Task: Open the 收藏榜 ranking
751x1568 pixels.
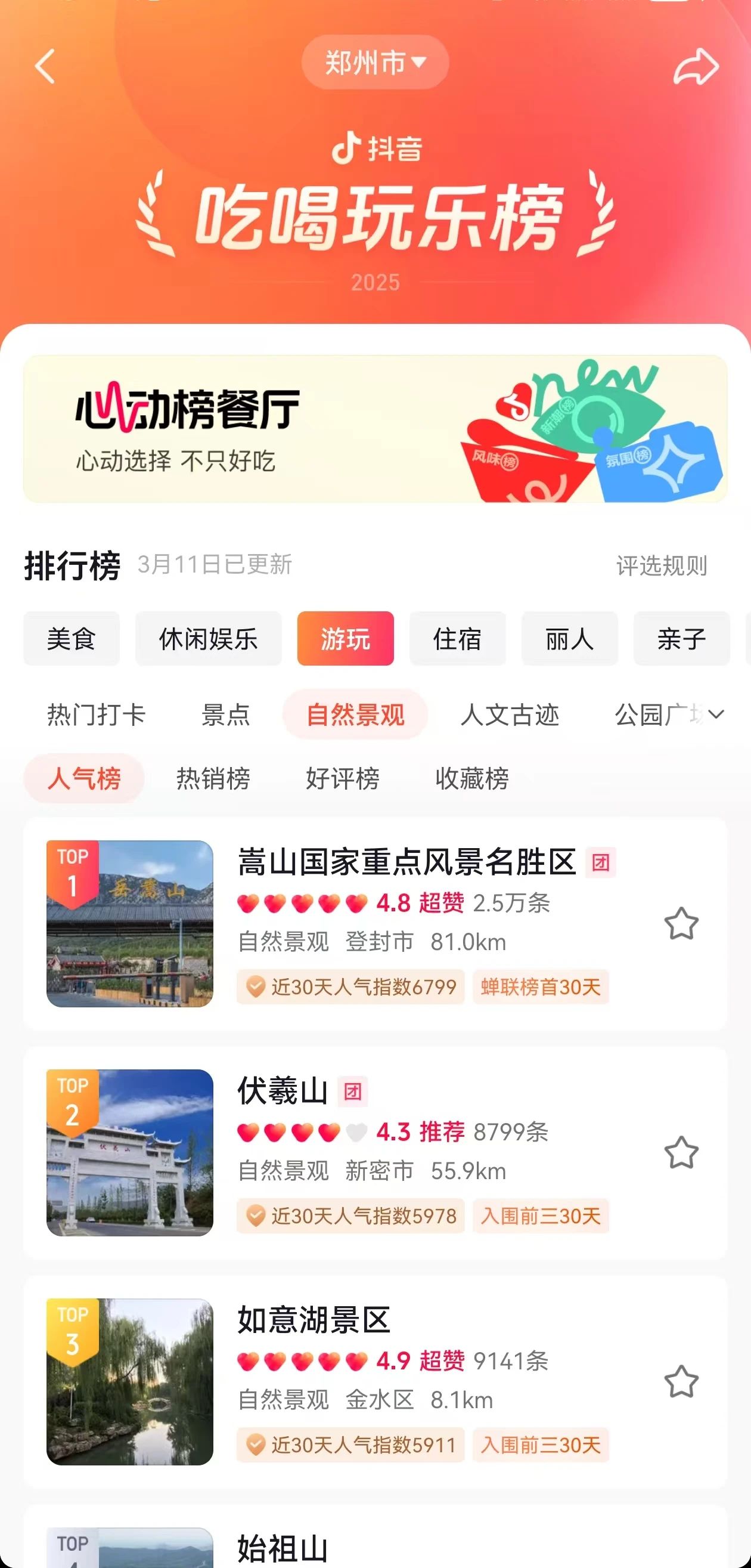Action: pyautogui.click(x=472, y=778)
